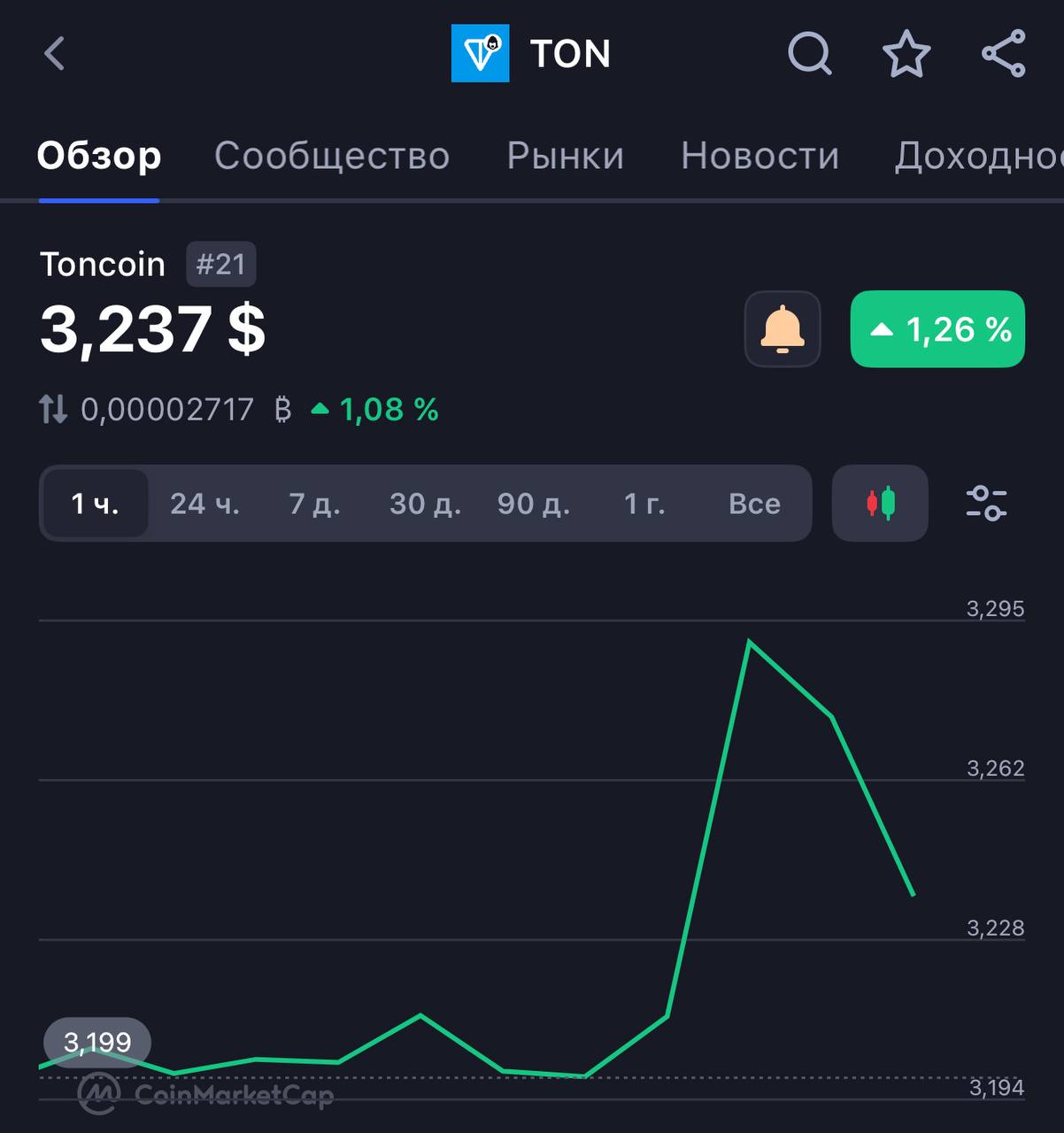The height and width of the screenshot is (1133, 1064).
Task: Open the Доходность tab
Action: click(x=977, y=156)
